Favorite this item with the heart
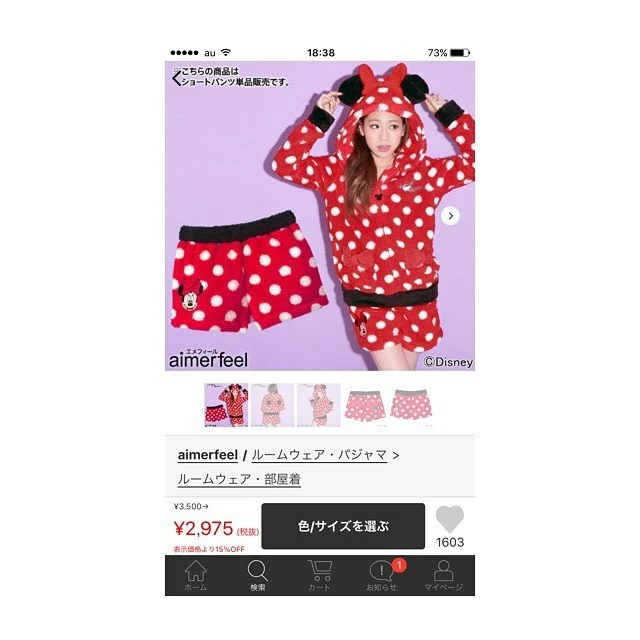The width and height of the screenshot is (640, 640). [450, 519]
